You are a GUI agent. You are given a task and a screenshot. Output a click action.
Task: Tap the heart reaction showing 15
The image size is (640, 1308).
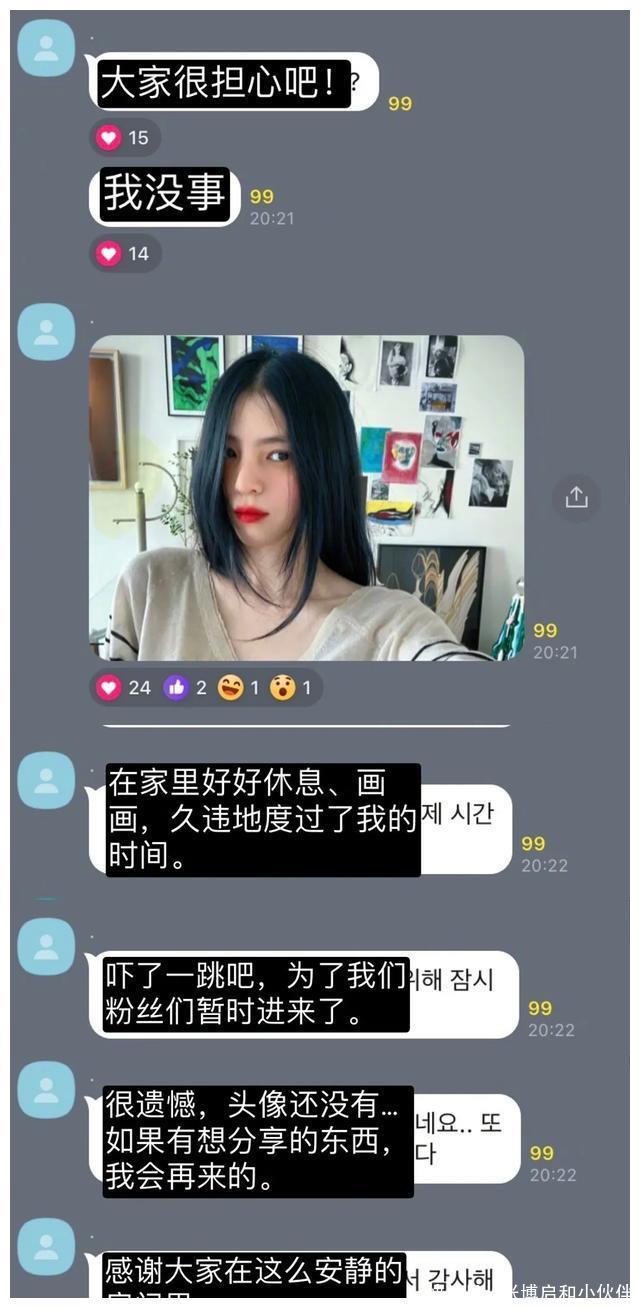click(124, 138)
